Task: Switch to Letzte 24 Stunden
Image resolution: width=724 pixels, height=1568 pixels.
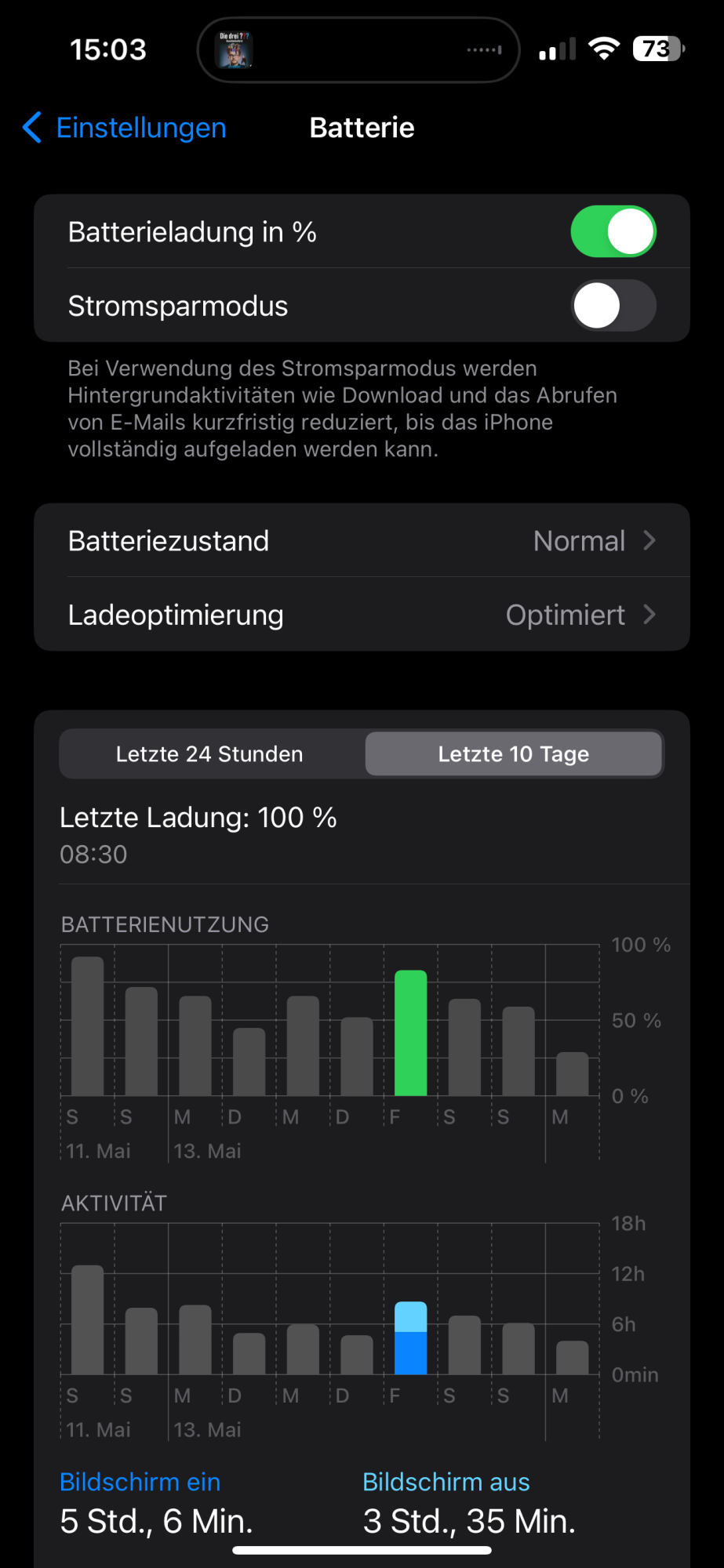Action: tap(209, 754)
